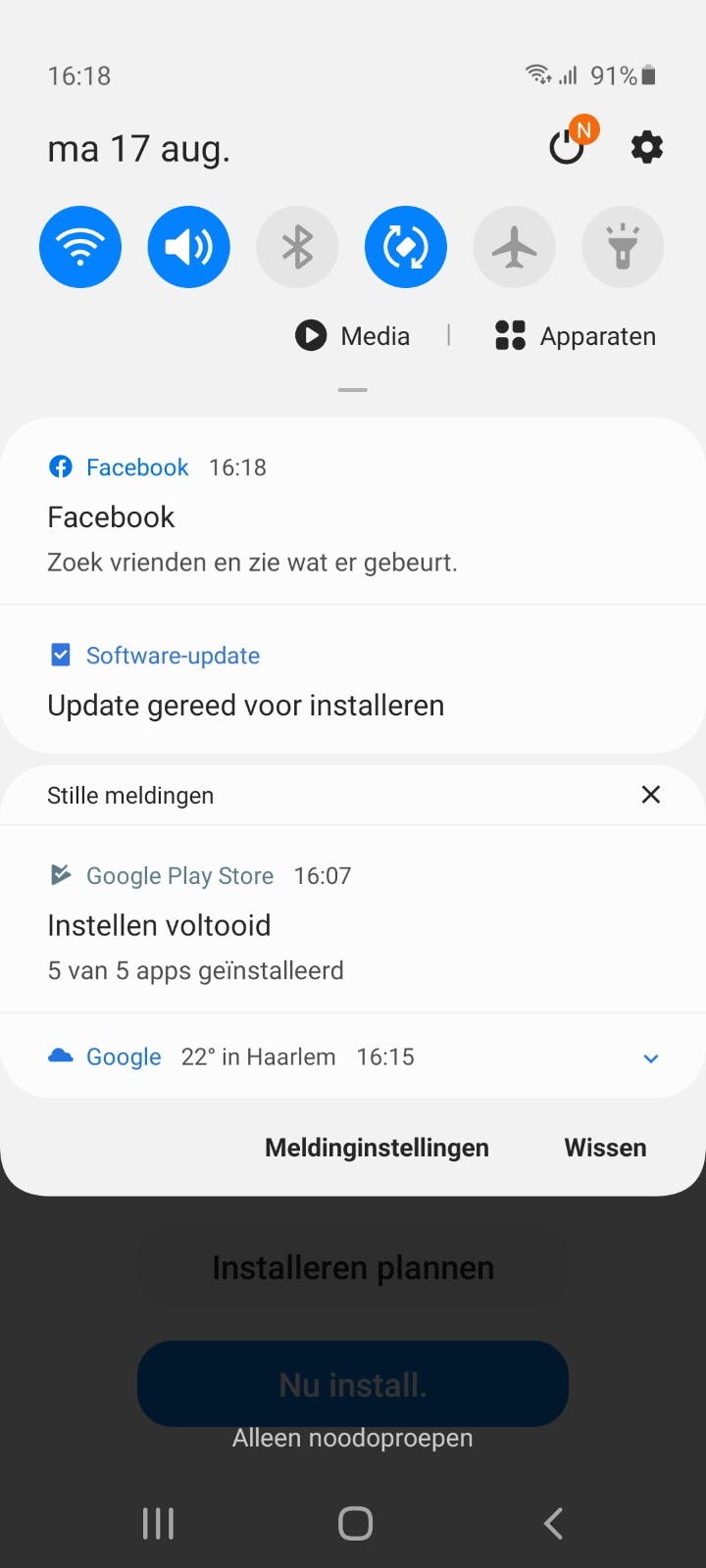
Task: Open the Apparaten devices panel
Action: [576, 336]
